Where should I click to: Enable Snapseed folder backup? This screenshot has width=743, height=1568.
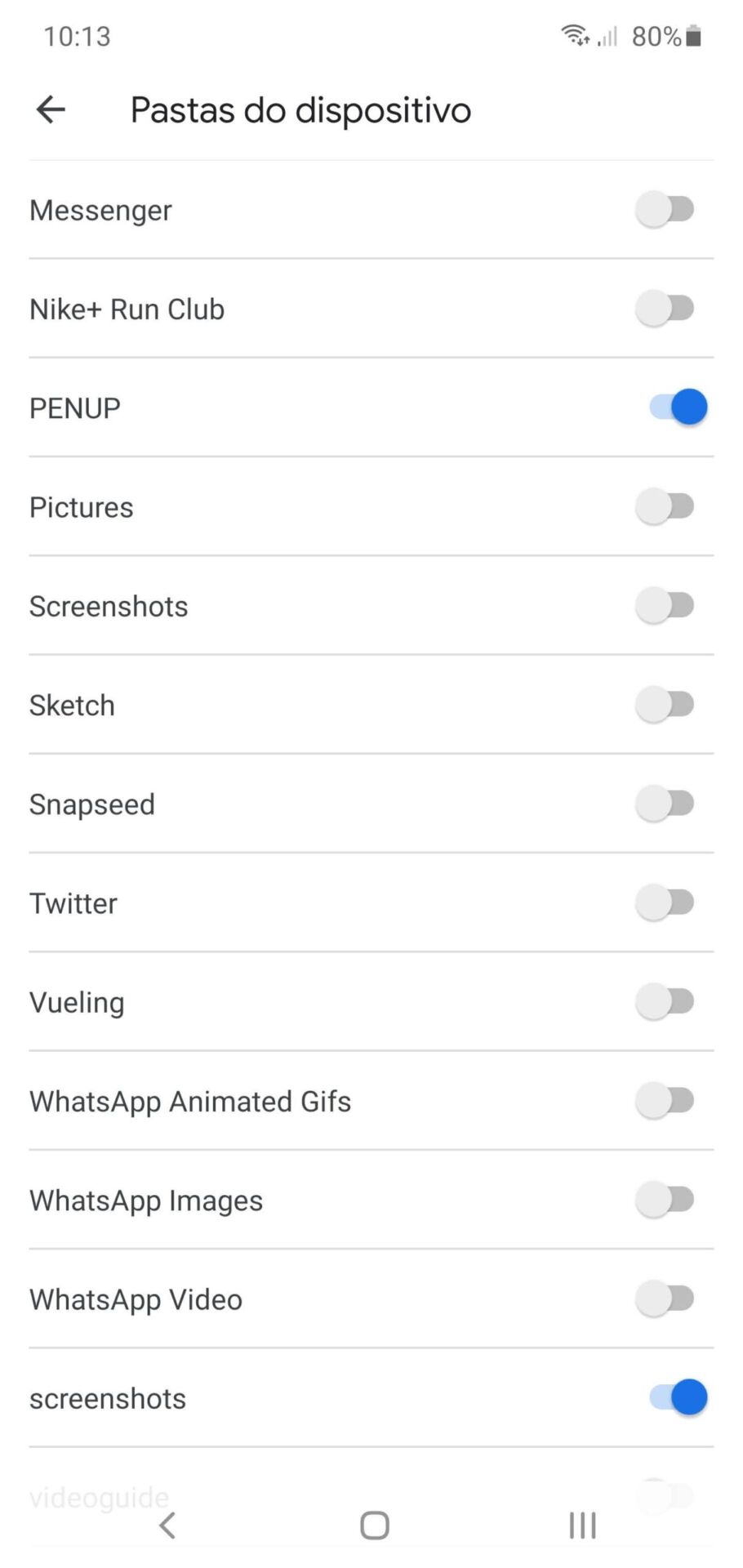coord(665,804)
